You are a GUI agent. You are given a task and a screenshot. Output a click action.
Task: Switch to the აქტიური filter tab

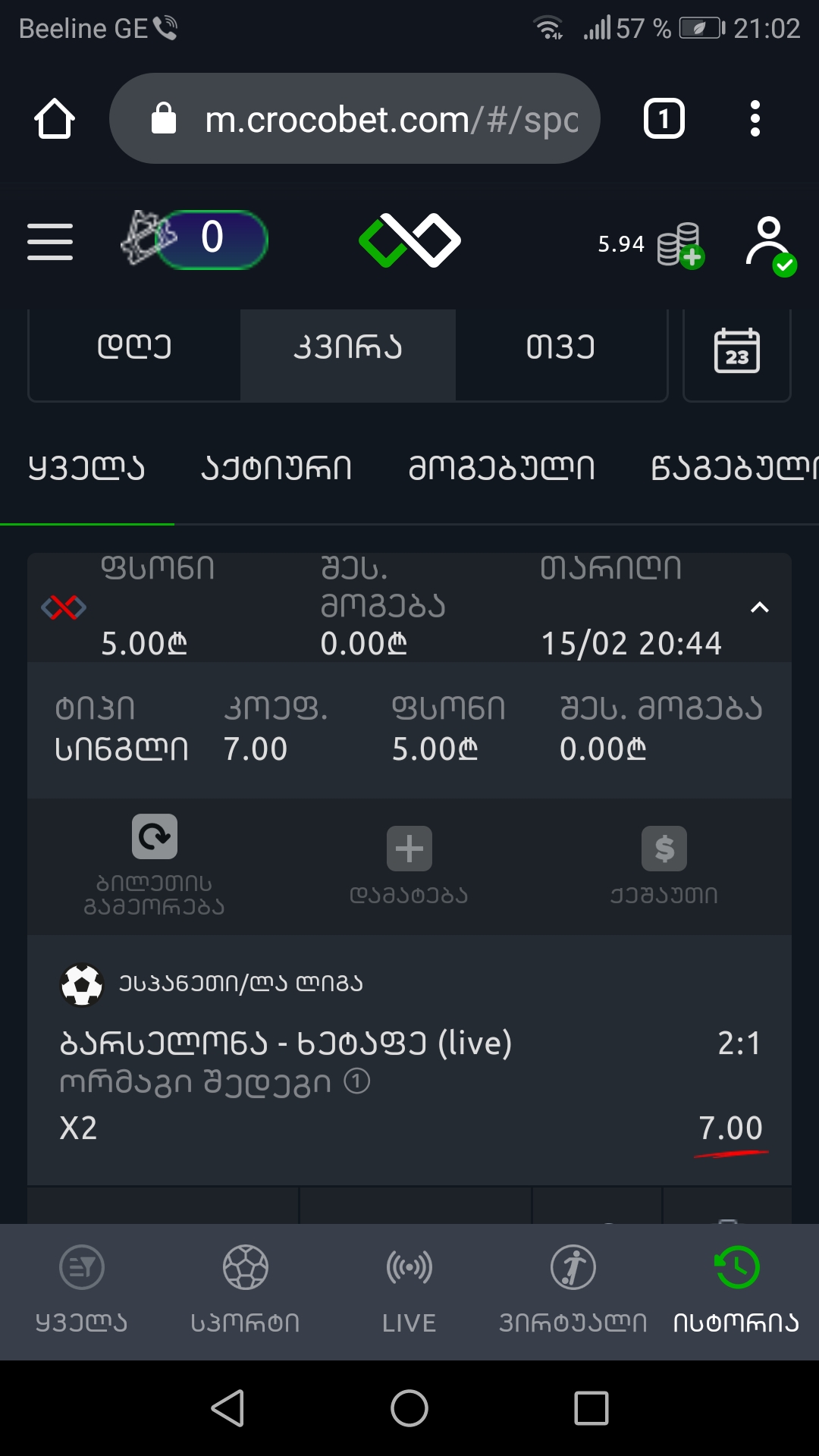click(276, 469)
